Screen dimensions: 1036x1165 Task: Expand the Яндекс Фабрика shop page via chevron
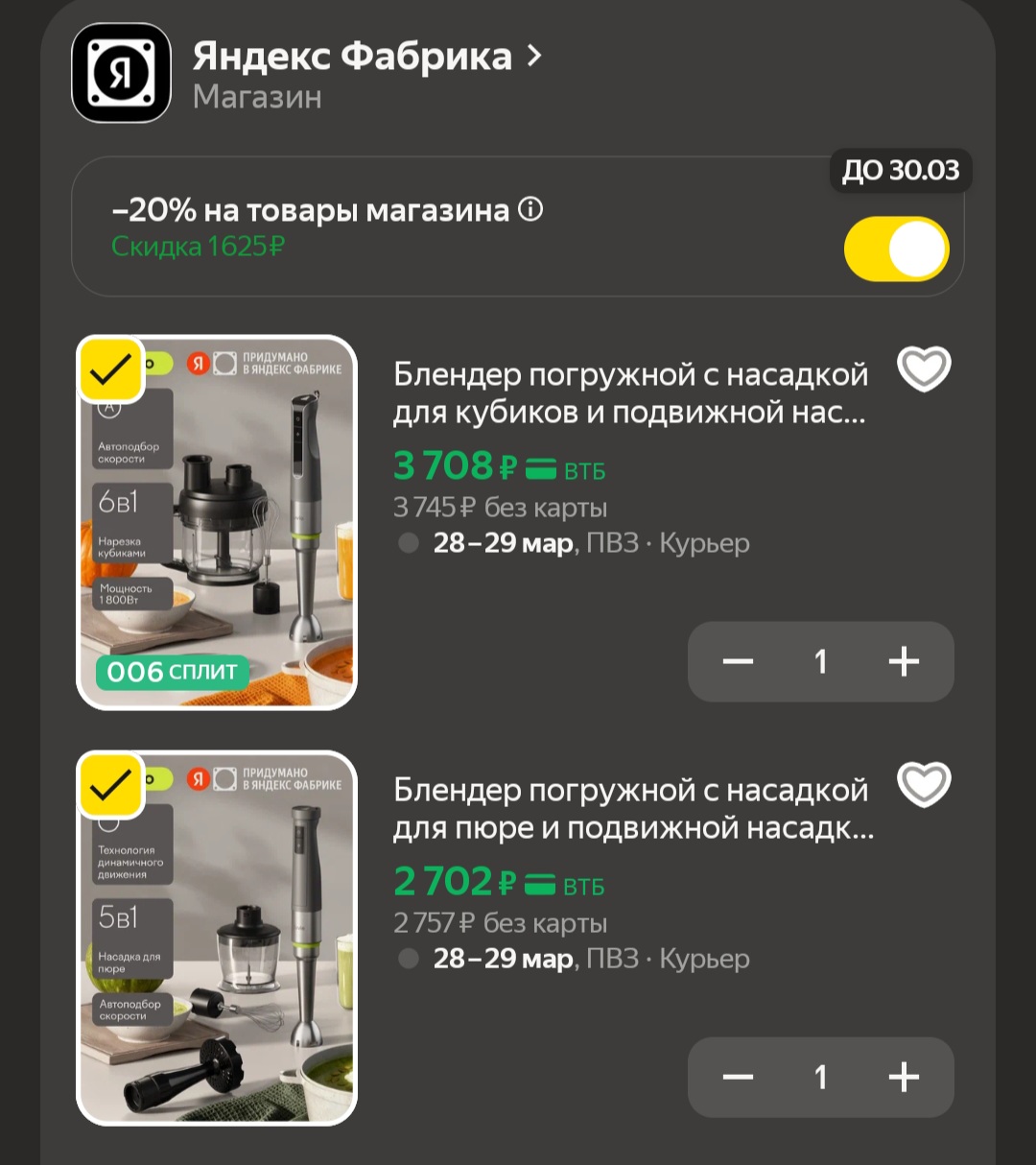pyautogui.click(x=533, y=56)
